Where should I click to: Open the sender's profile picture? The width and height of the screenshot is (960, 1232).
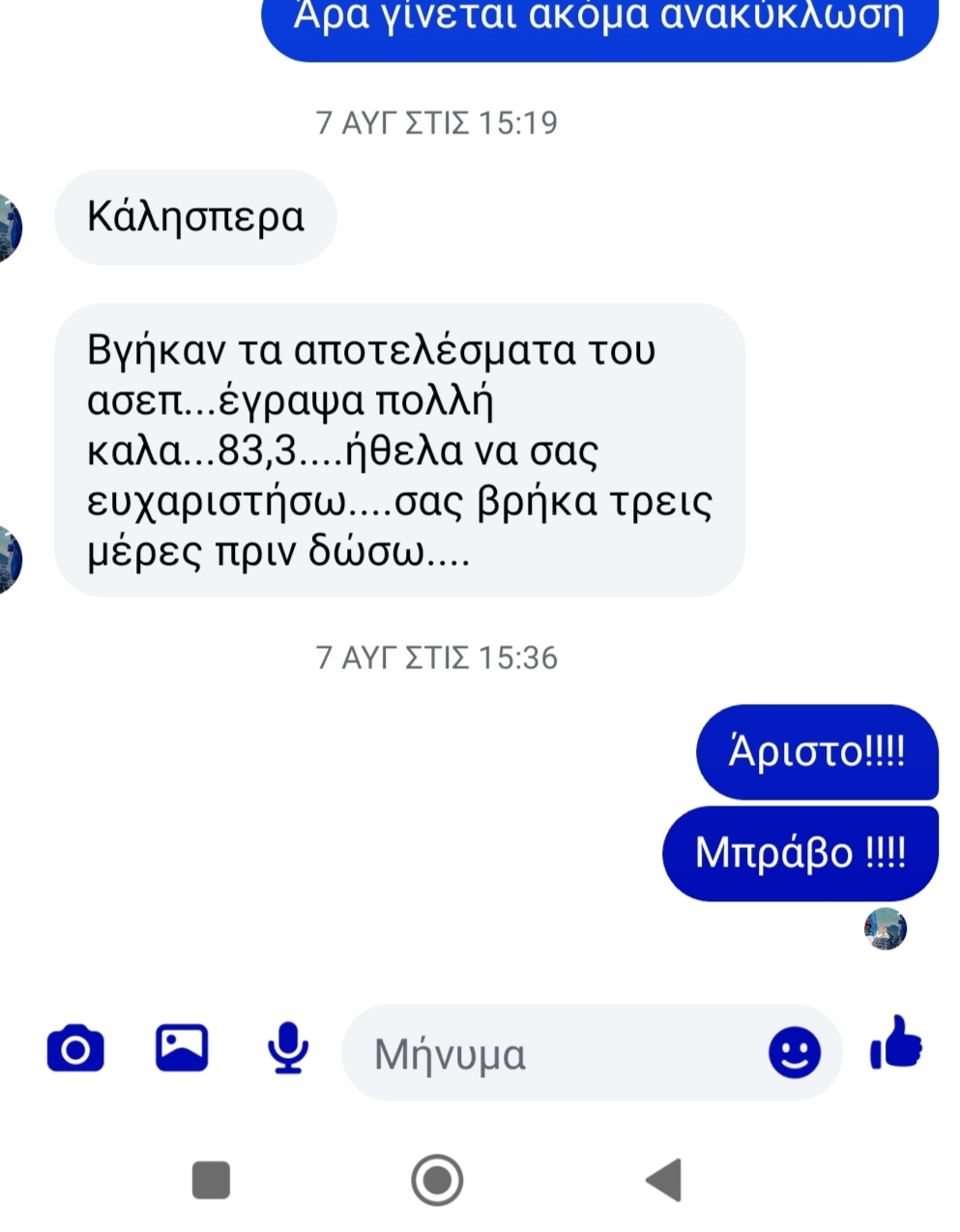coord(8,560)
